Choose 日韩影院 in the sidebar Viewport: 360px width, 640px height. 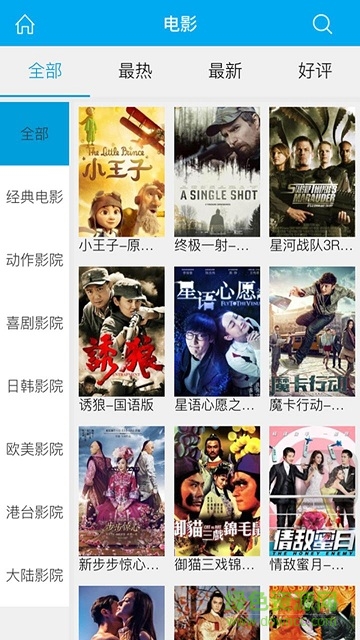(35, 386)
